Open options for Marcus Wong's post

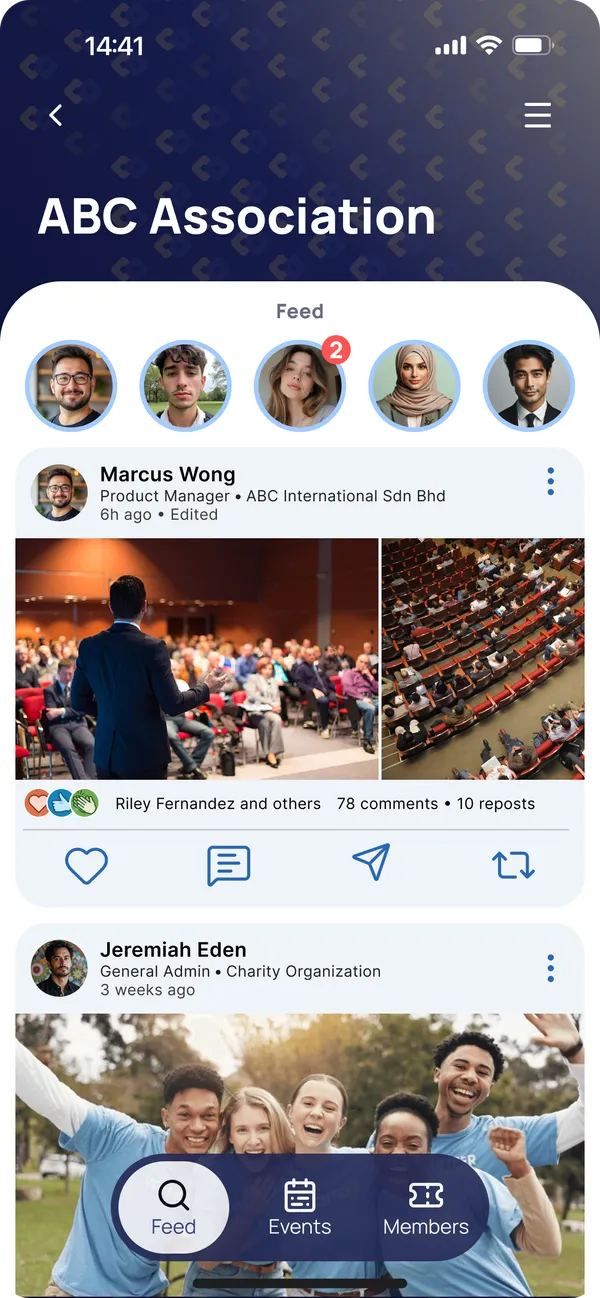(x=550, y=482)
